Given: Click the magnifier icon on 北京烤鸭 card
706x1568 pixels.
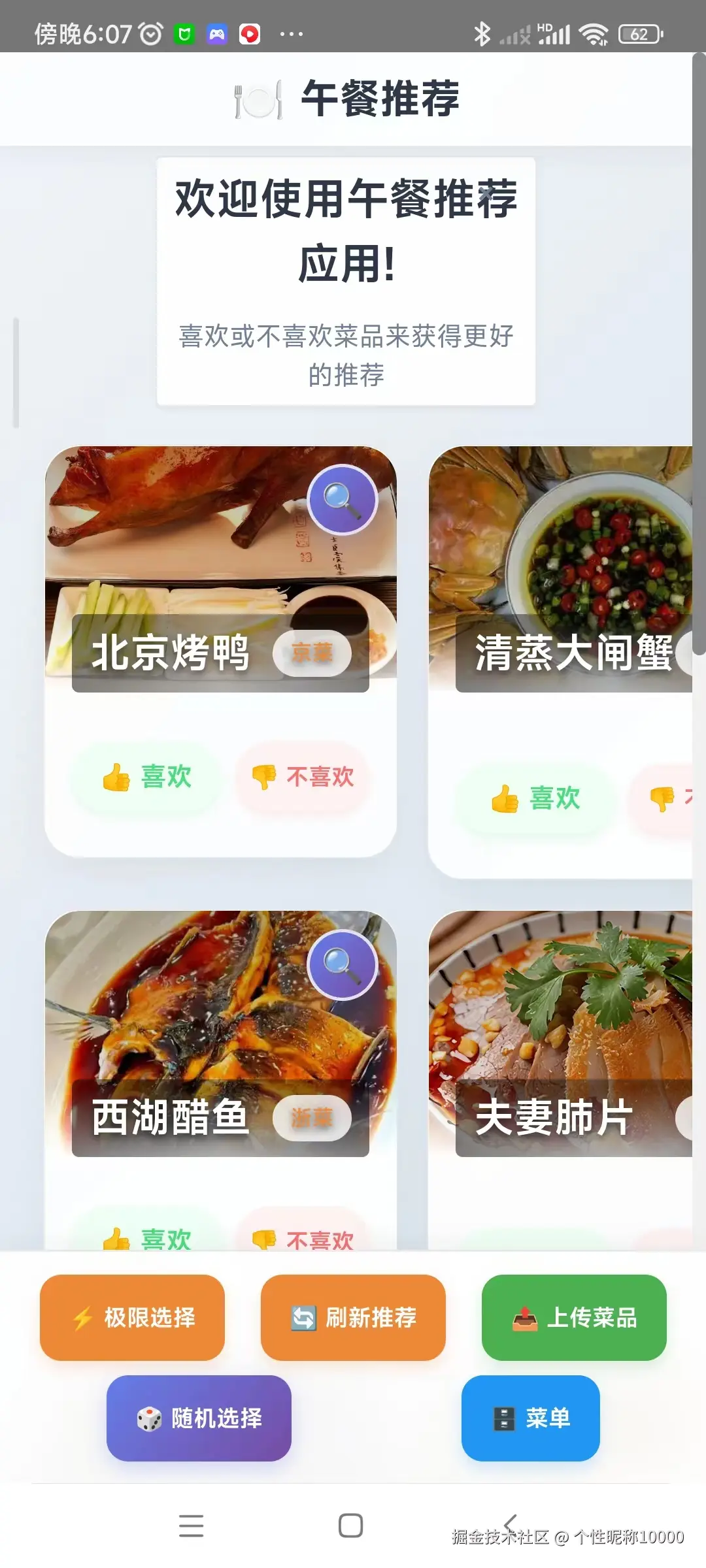Looking at the screenshot, I should tap(343, 500).
